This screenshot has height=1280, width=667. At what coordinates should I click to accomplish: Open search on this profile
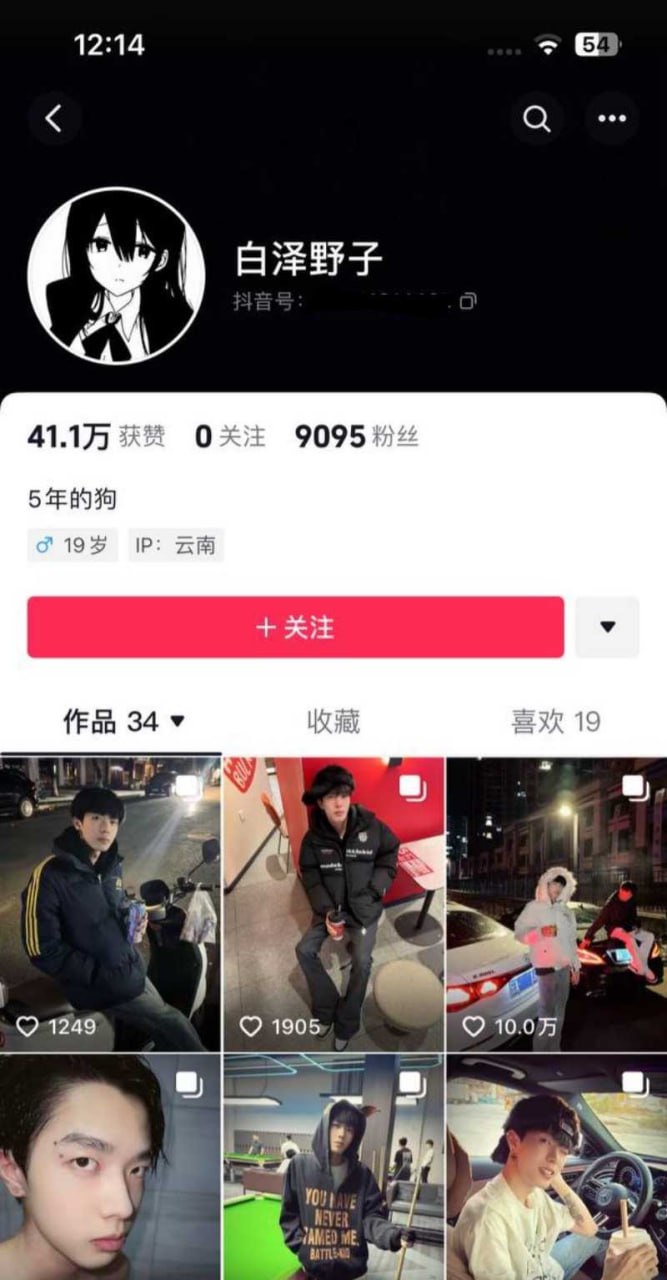(x=537, y=119)
